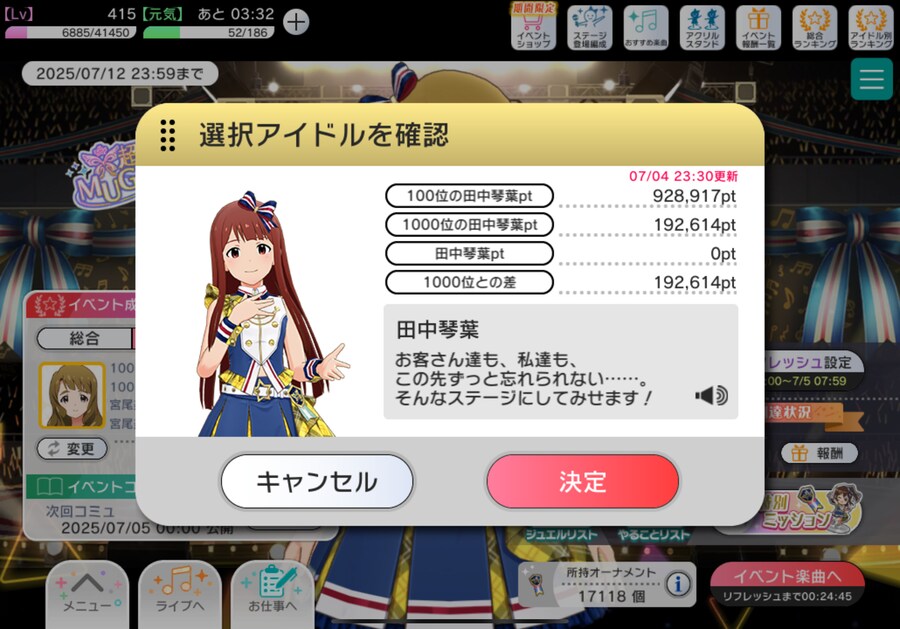Open イベント報酬一覧 rewards list

click(x=758, y=28)
